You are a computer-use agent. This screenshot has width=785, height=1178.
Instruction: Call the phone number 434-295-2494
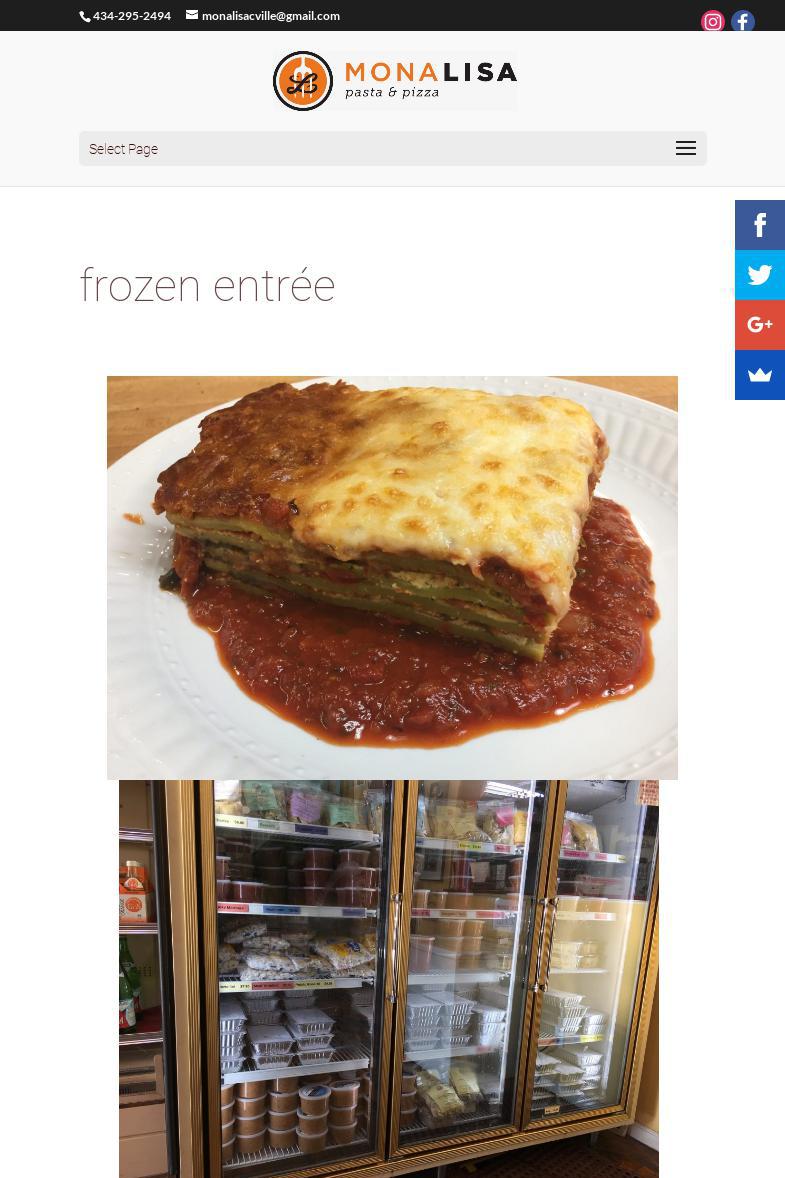pos(131,16)
